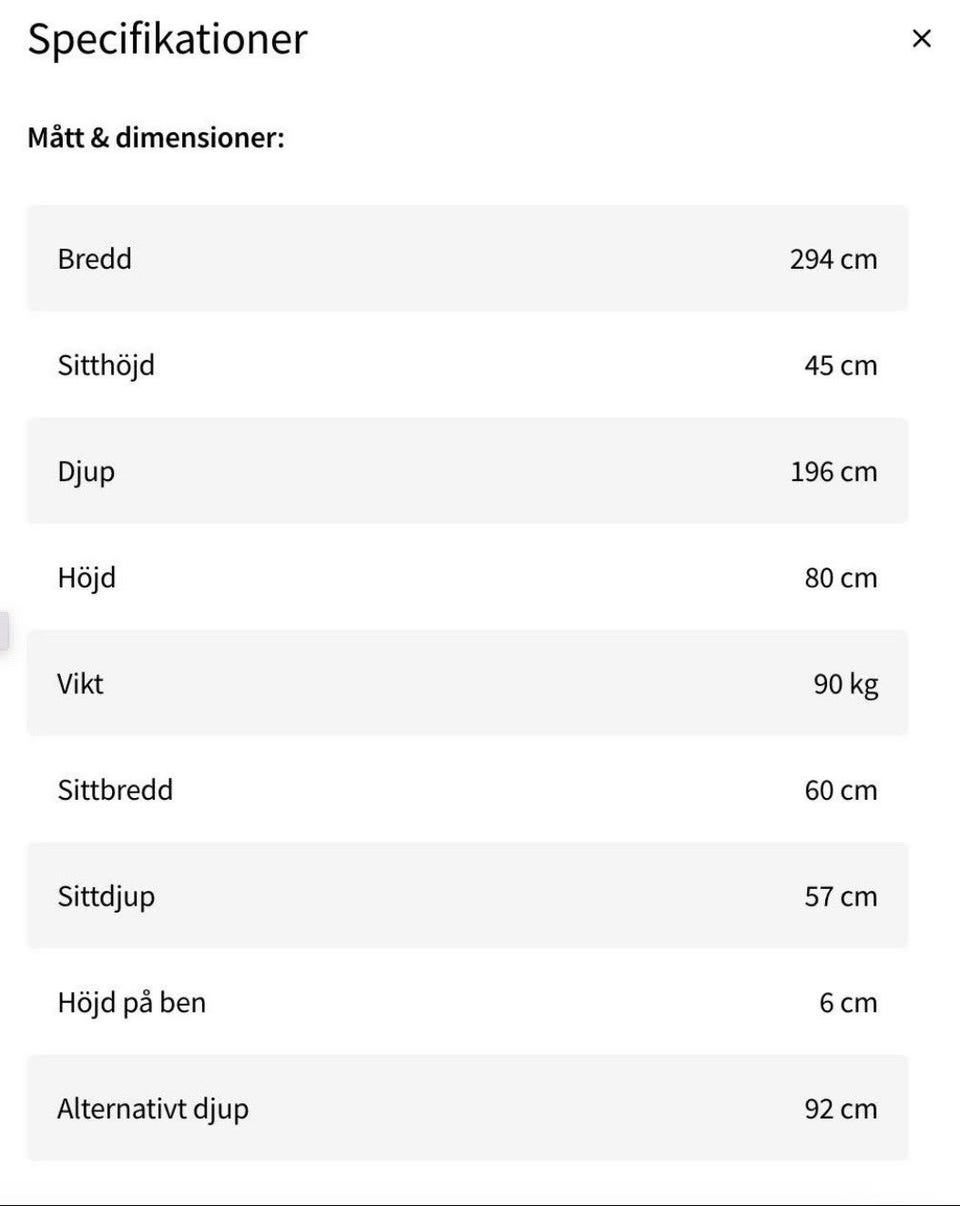Close the Specifikationer panel
Image resolution: width=960 pixels, height=1206 pixels.
pyautogui.click(x=921, y=39)
